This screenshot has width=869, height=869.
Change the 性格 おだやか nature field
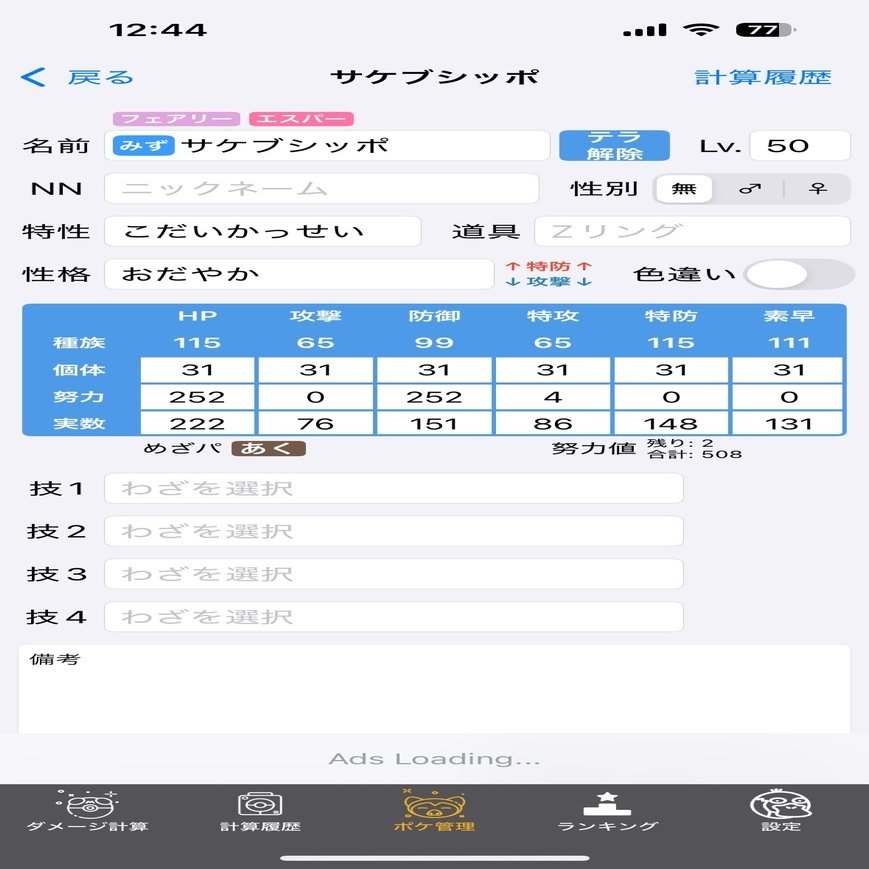point(298,274)
